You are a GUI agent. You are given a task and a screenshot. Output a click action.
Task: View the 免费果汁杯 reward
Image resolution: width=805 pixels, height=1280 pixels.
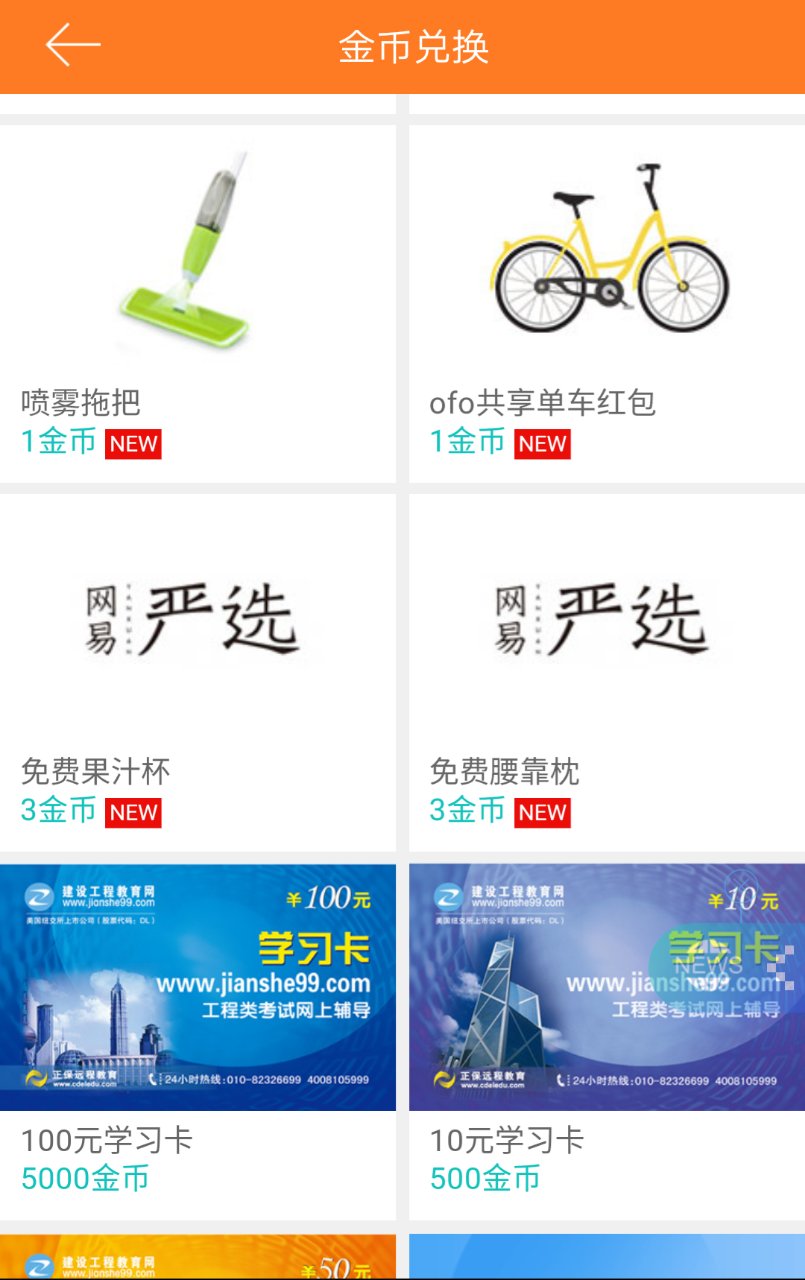[x=197, y=670]
